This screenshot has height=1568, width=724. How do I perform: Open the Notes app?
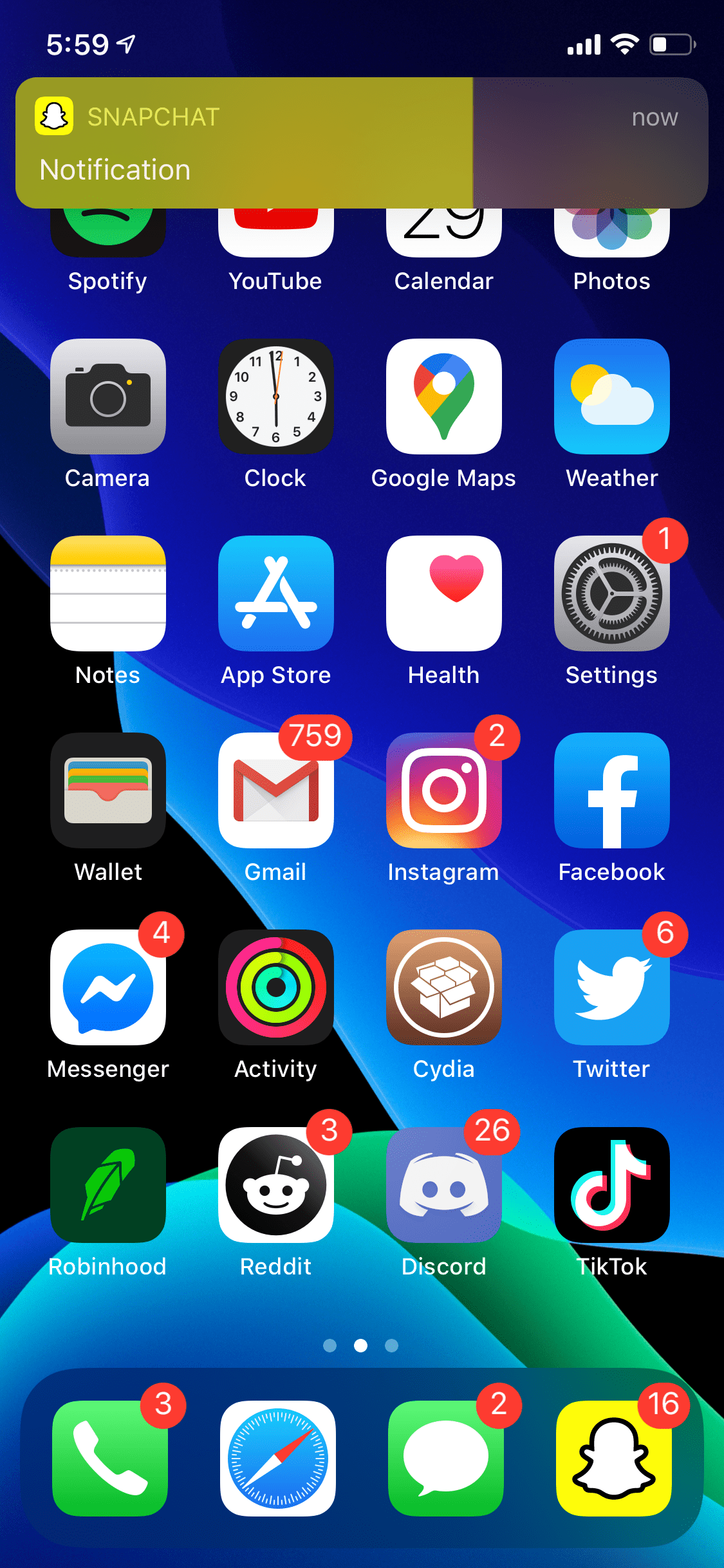[x=108, y=593]
